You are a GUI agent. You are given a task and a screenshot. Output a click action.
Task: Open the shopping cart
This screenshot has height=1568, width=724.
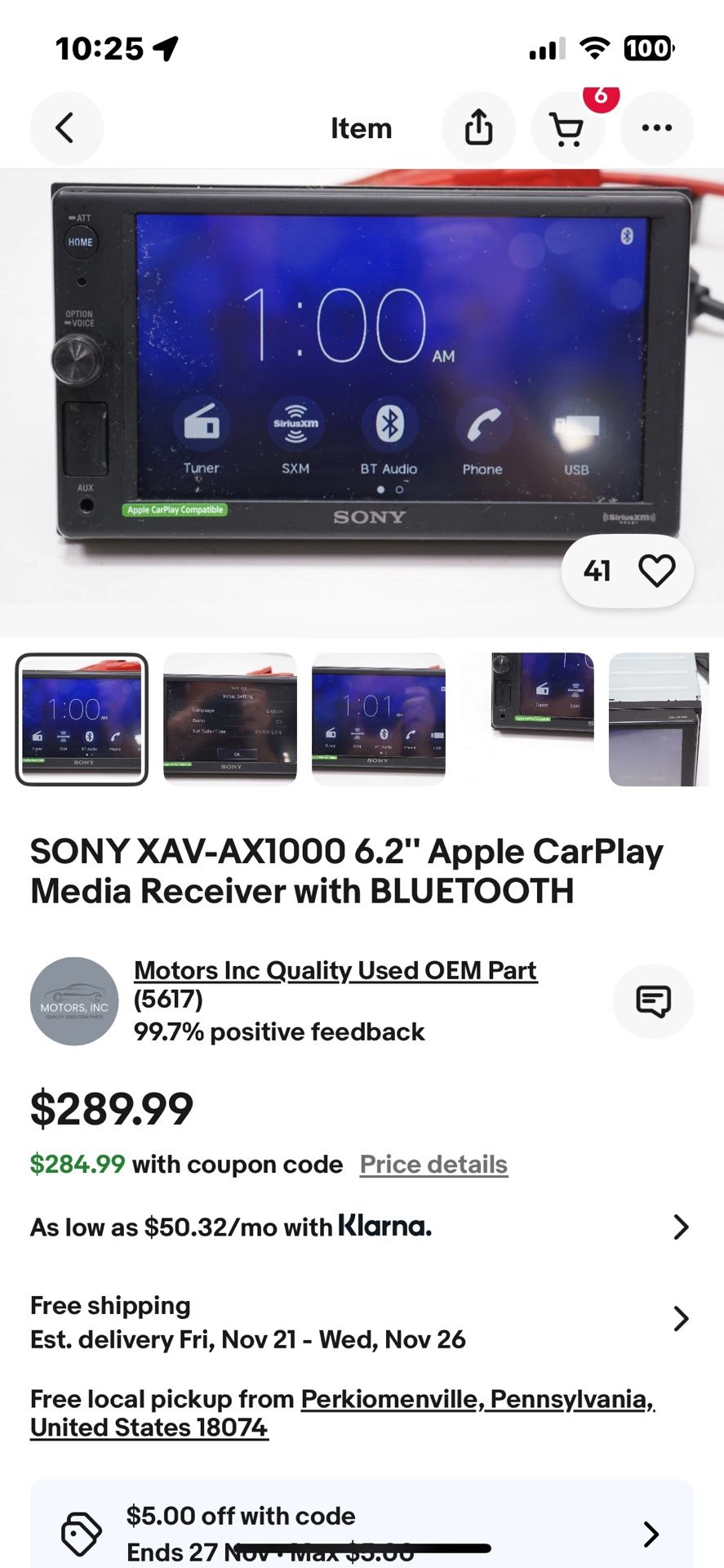tap(567, 128)
